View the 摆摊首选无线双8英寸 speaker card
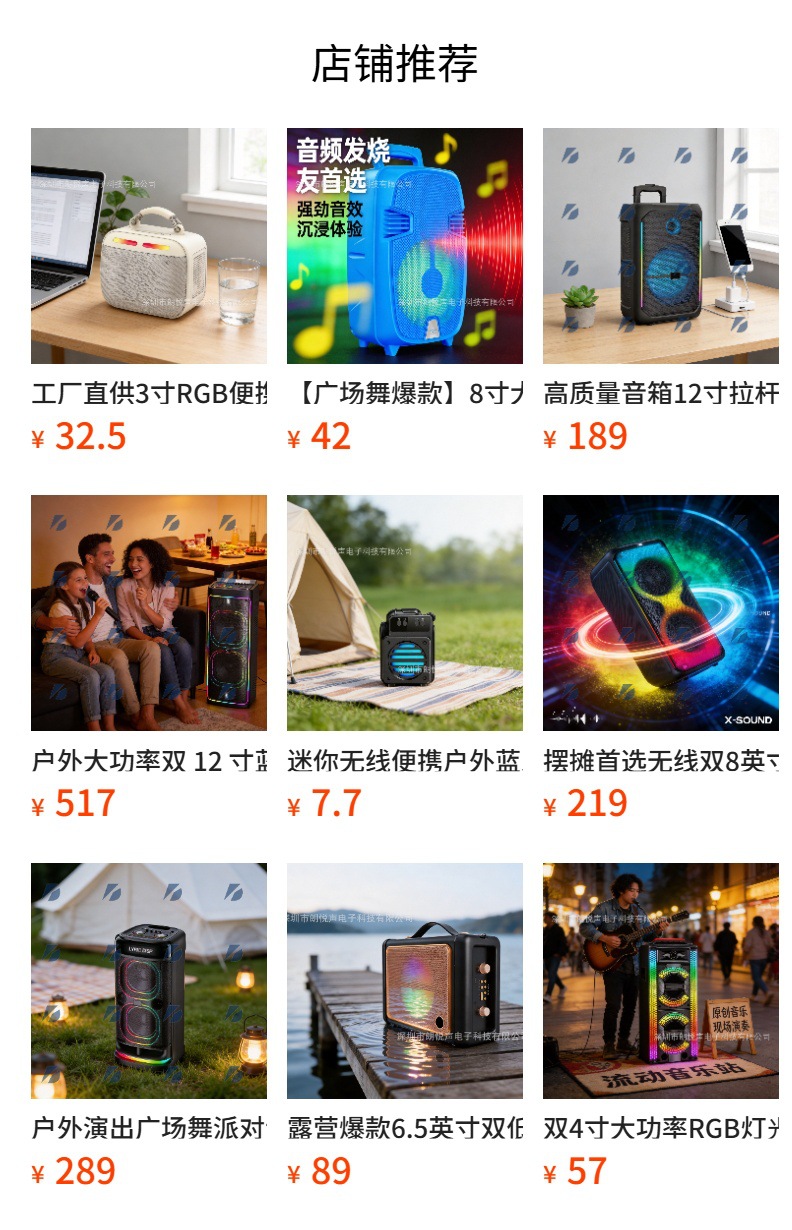The image size is (792, 1230). (661, 659)
